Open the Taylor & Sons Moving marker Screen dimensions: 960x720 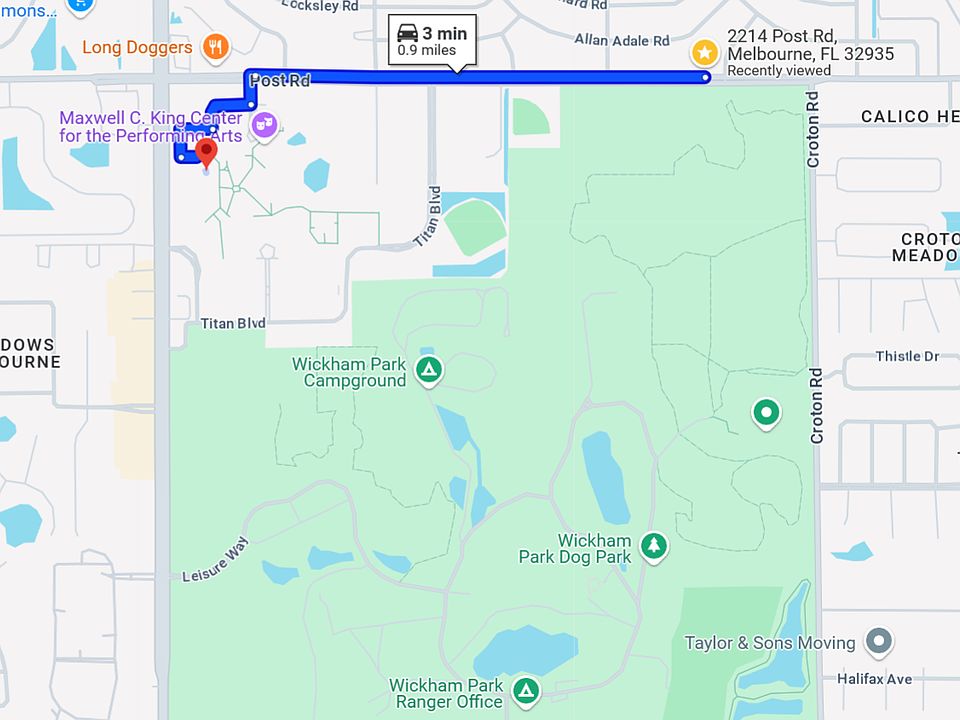(x=879, y=641)
